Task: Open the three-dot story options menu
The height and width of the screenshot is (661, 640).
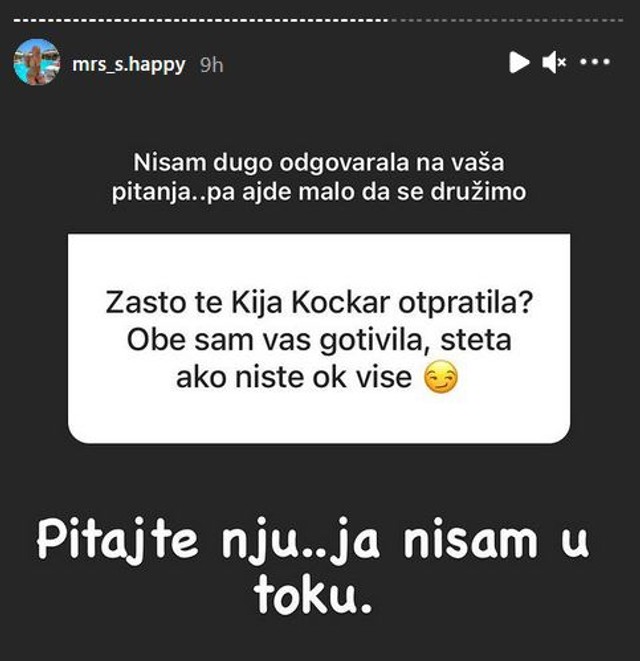Action: click(596, 62)
